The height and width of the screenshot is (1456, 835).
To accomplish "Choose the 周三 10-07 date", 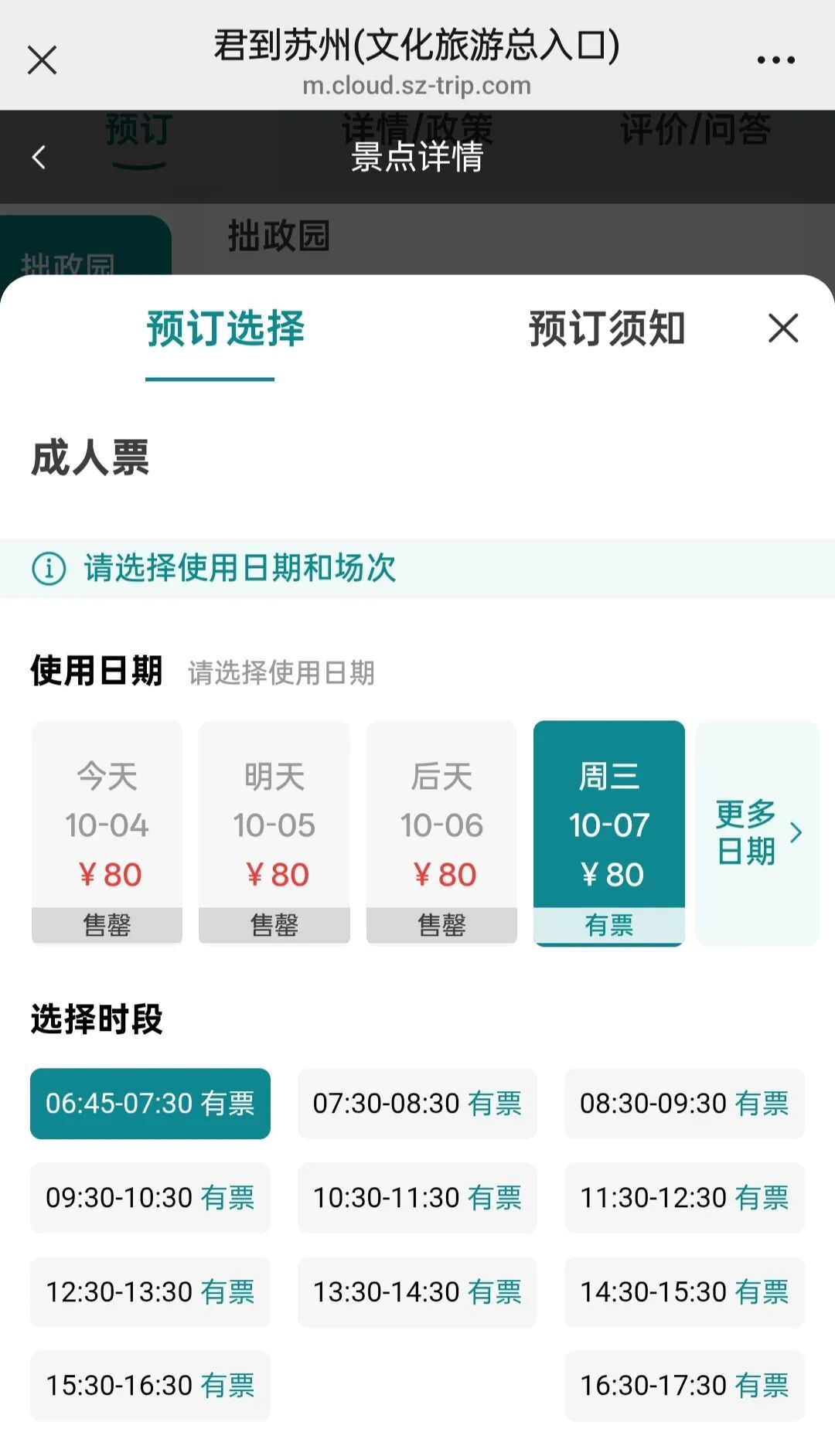I will pos(609,833).
